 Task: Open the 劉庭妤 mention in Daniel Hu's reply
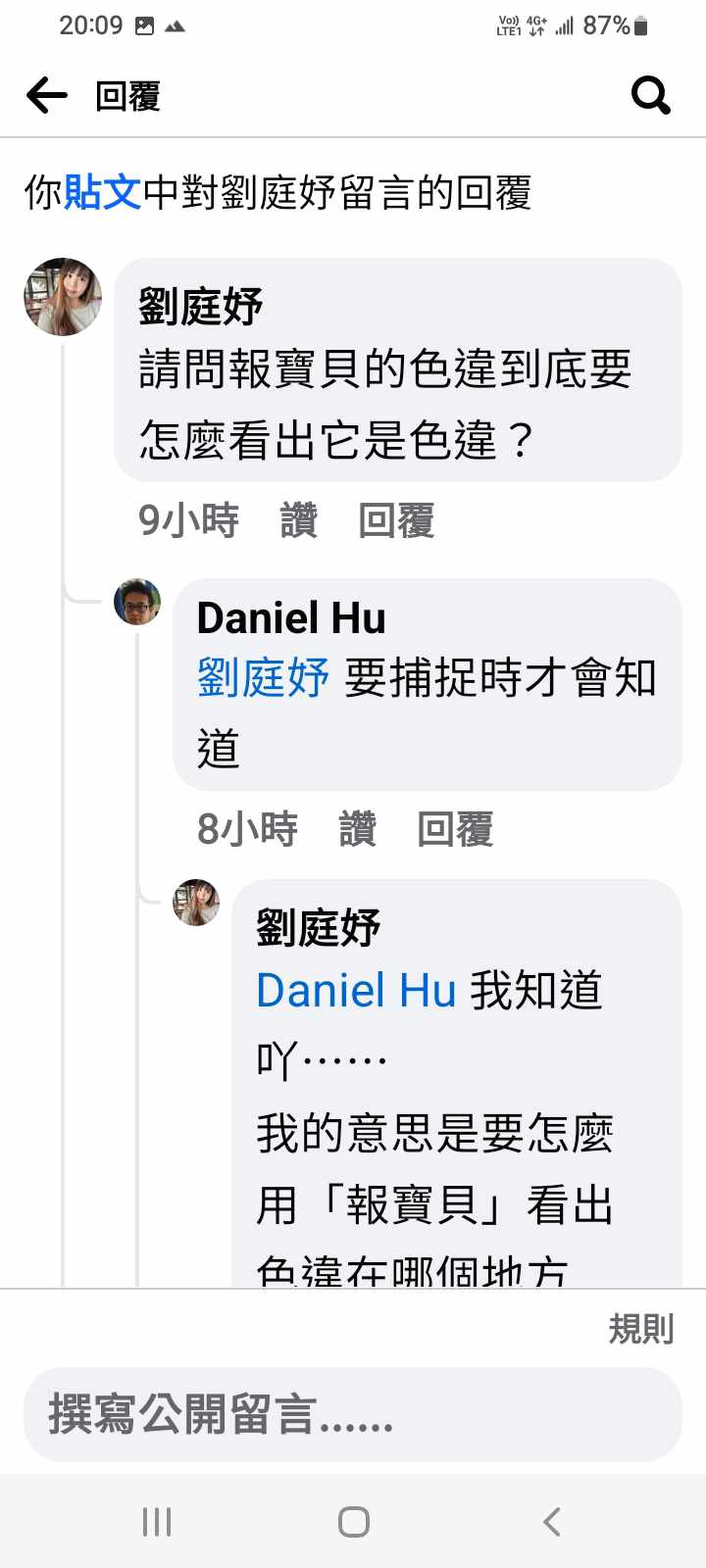coord(263,678)
